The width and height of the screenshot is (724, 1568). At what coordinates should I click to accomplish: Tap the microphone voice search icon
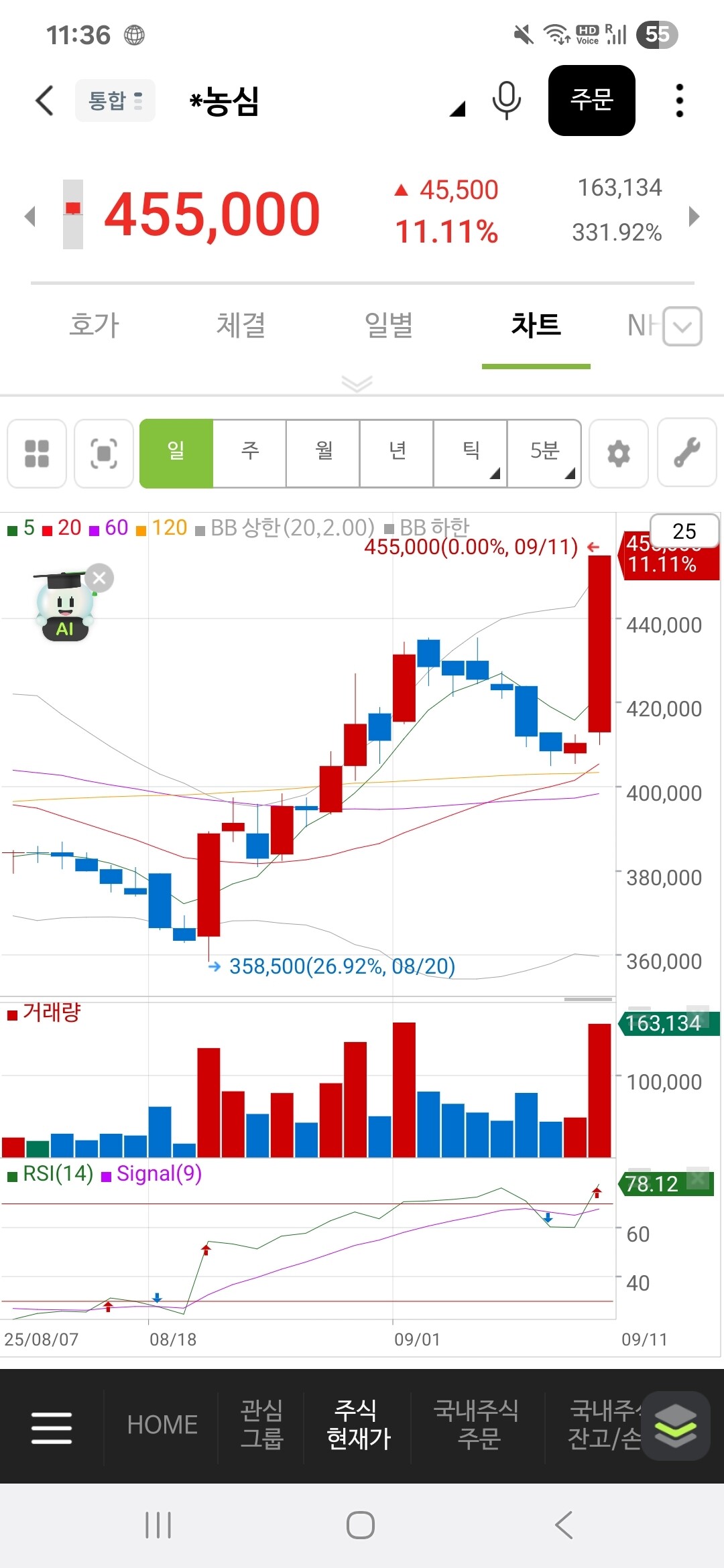pos(506,101)
